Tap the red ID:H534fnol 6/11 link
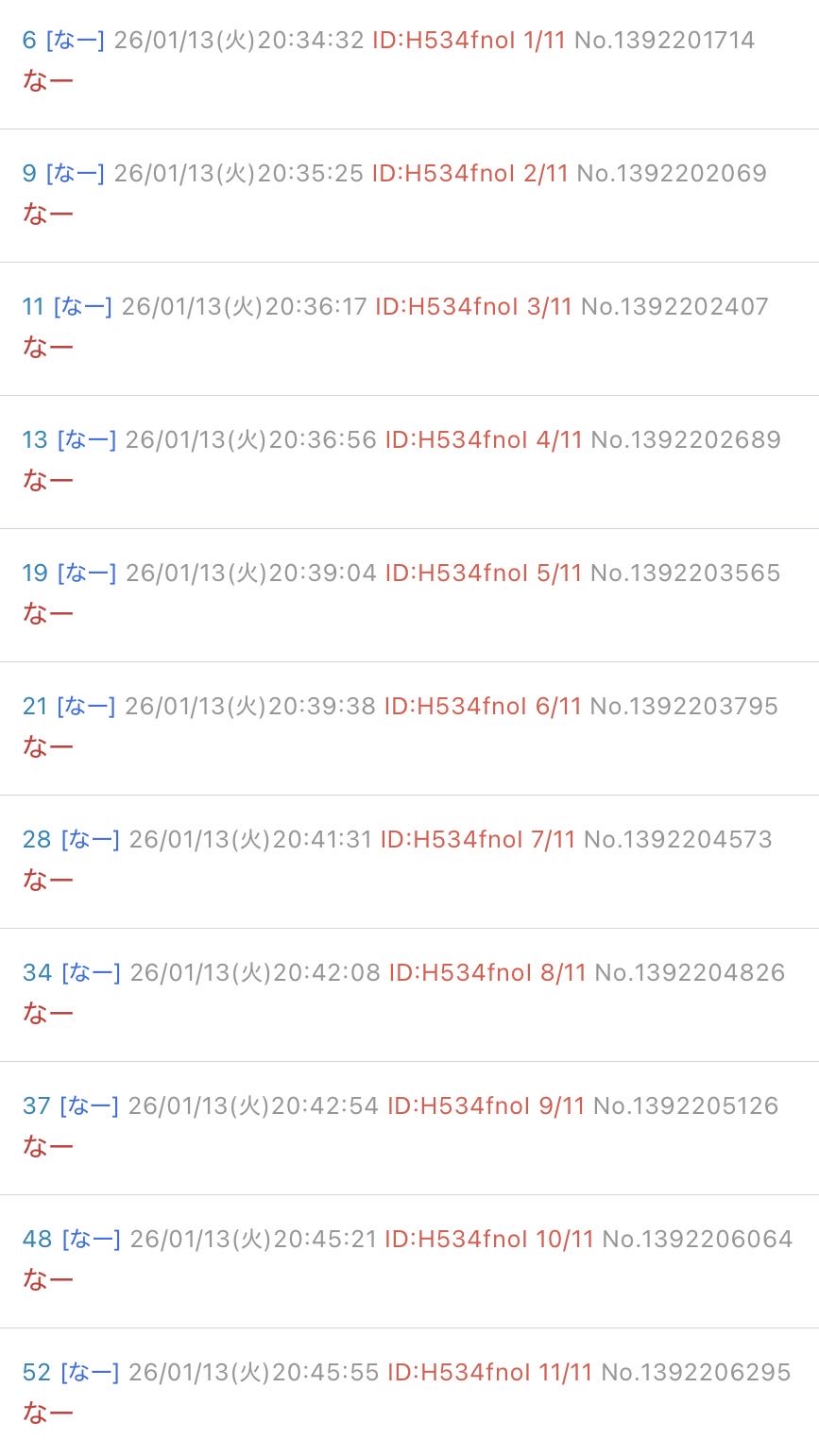 click(482, 707)
